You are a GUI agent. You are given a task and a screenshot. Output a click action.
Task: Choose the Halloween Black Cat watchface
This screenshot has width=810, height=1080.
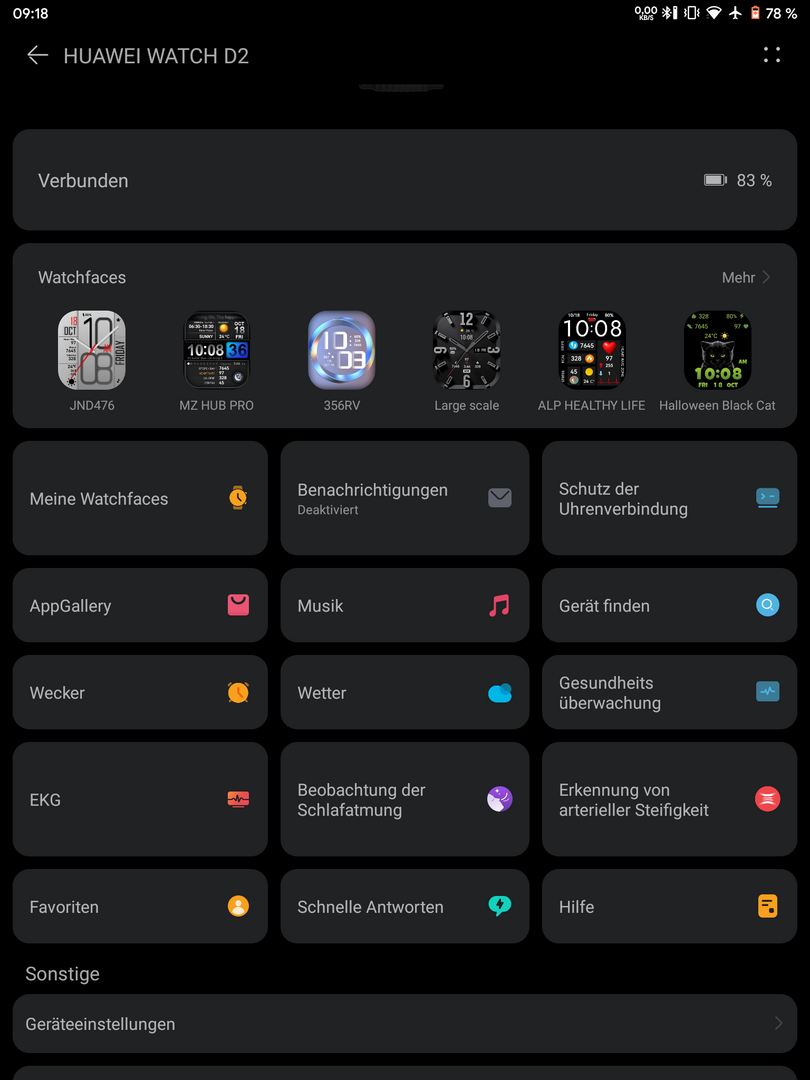click(x=717, y=350)
